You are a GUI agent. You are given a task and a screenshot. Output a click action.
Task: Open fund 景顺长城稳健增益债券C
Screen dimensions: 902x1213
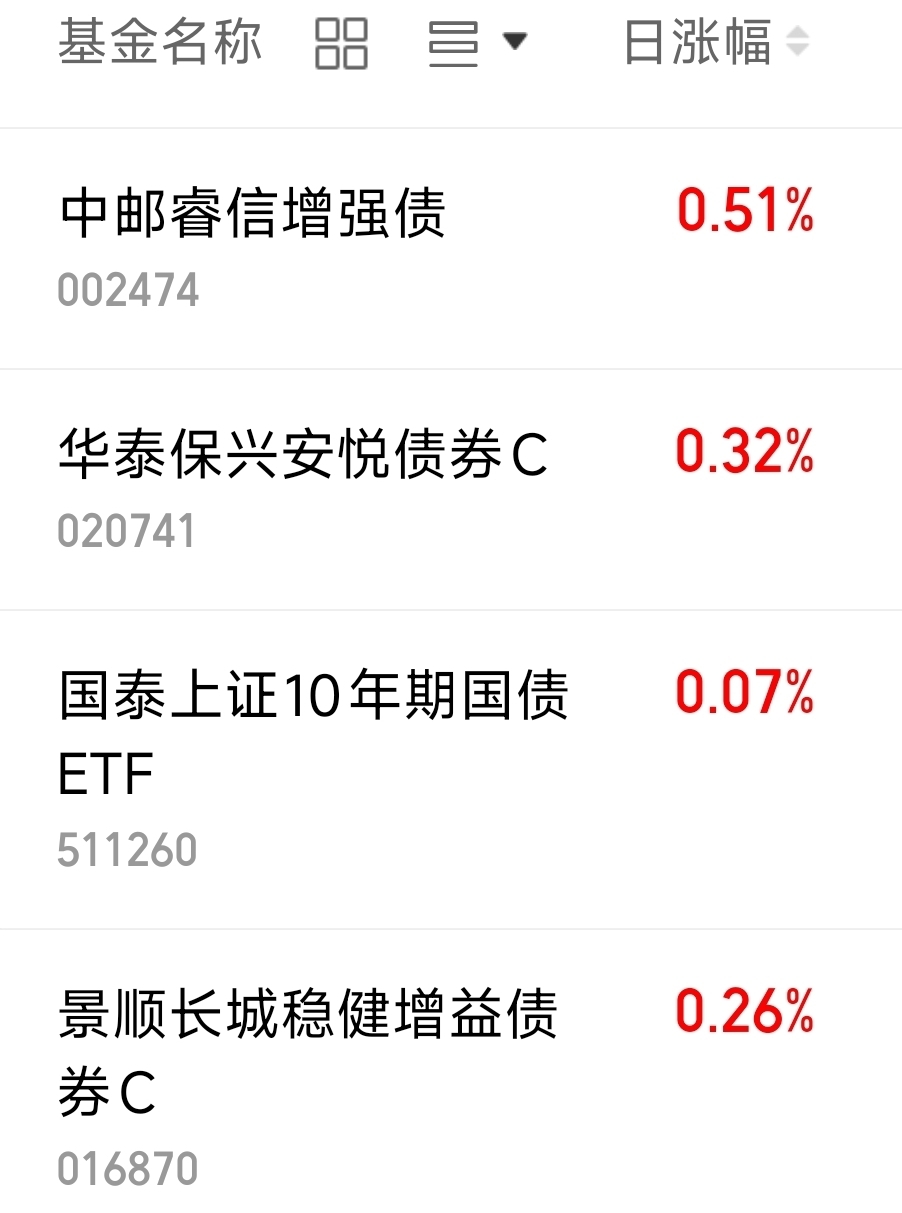click(x=451, y=1072)
